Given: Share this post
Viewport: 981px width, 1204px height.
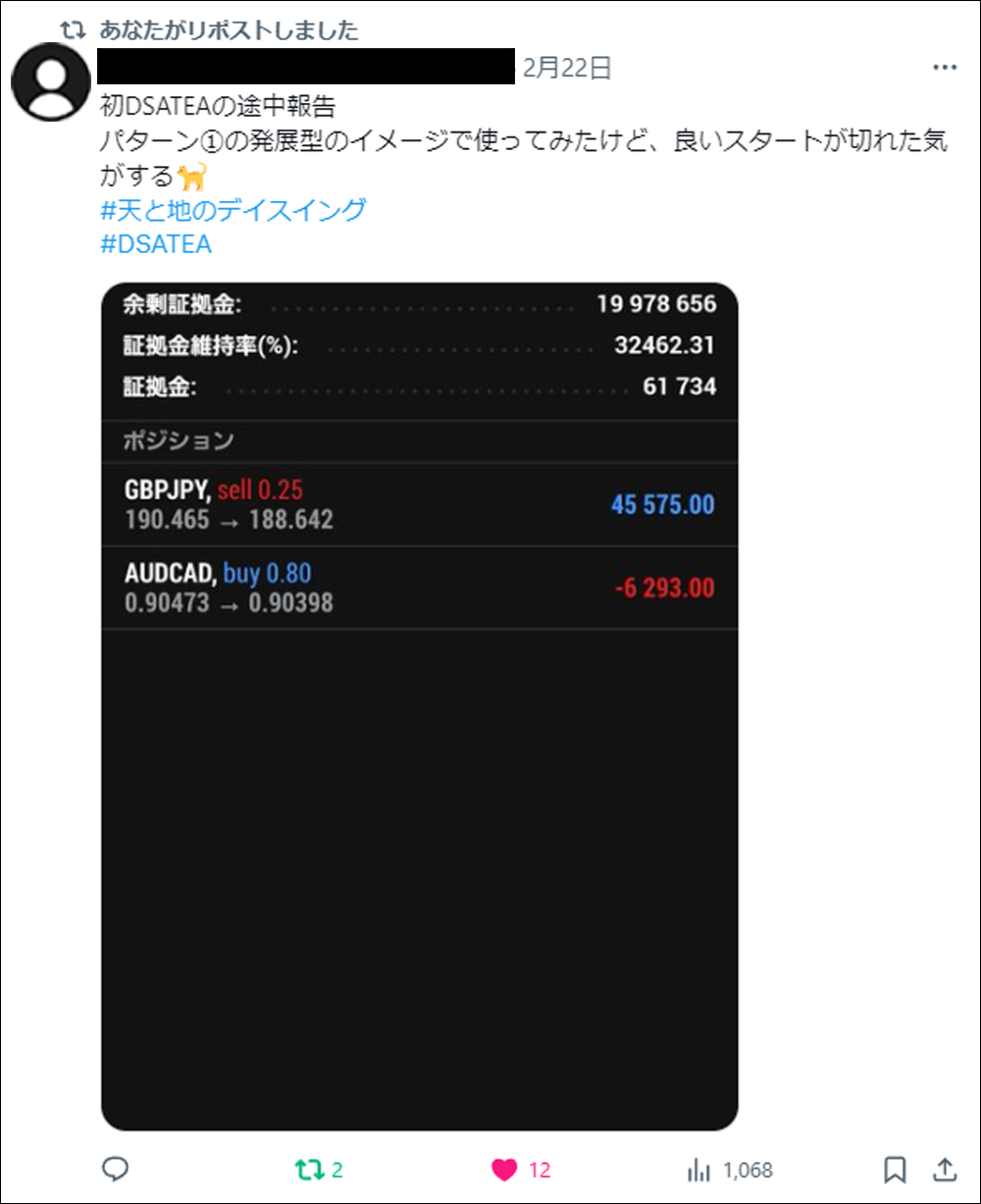Looking at the screenshot, I should (944, 1170).
